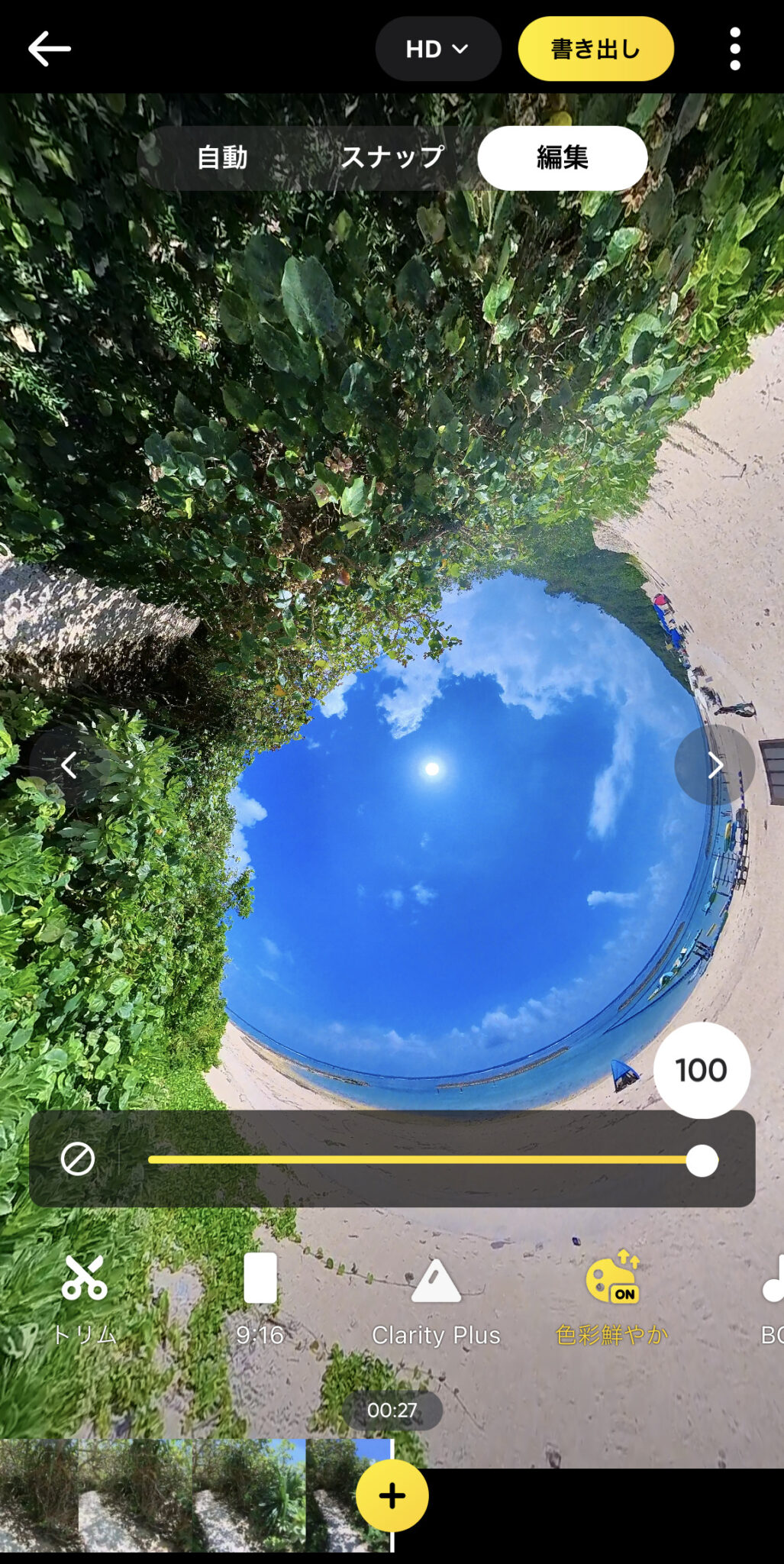The height and width of the screenshot is (1564, 784).
Task: Go to next clip with right chevron
Action: [x=715, y=764]
